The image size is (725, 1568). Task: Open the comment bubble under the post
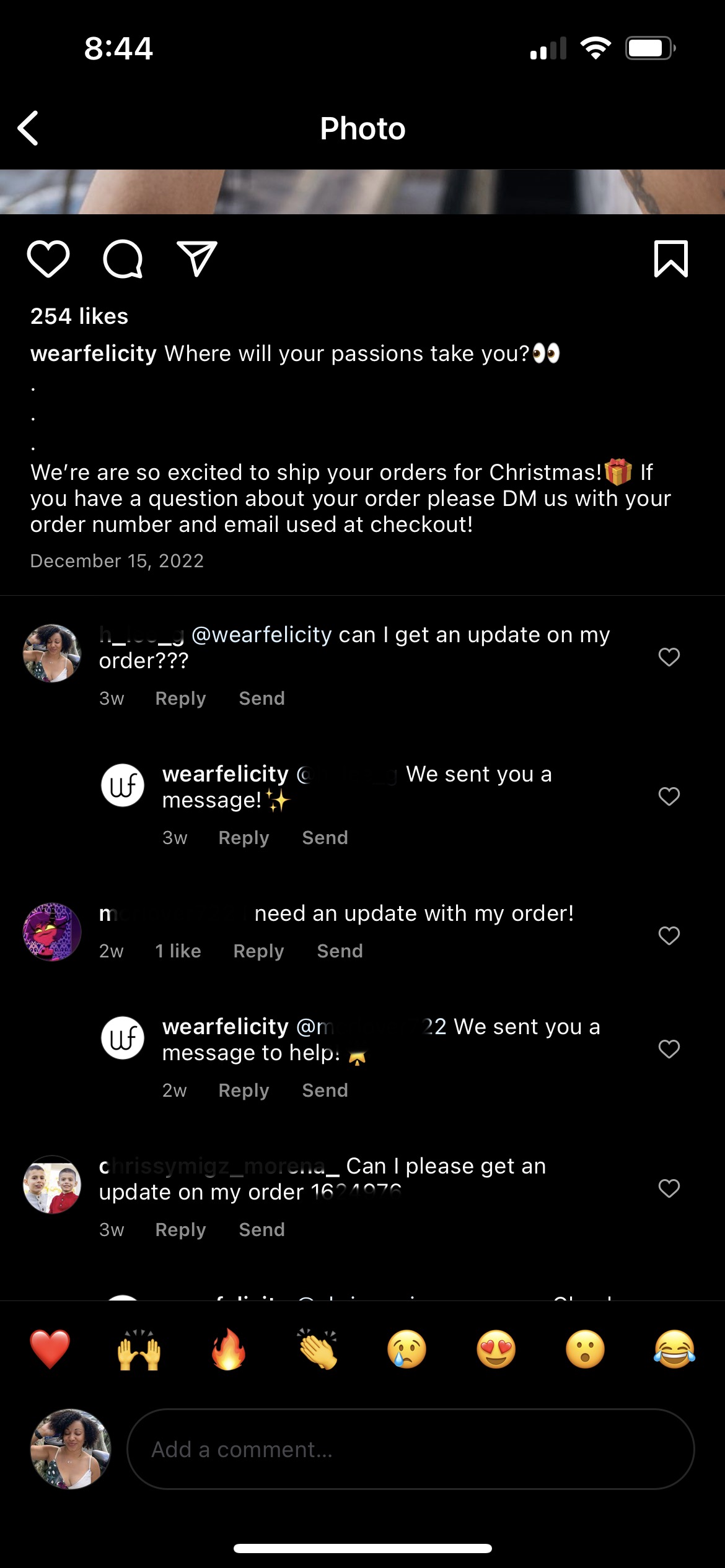point(123,258)
